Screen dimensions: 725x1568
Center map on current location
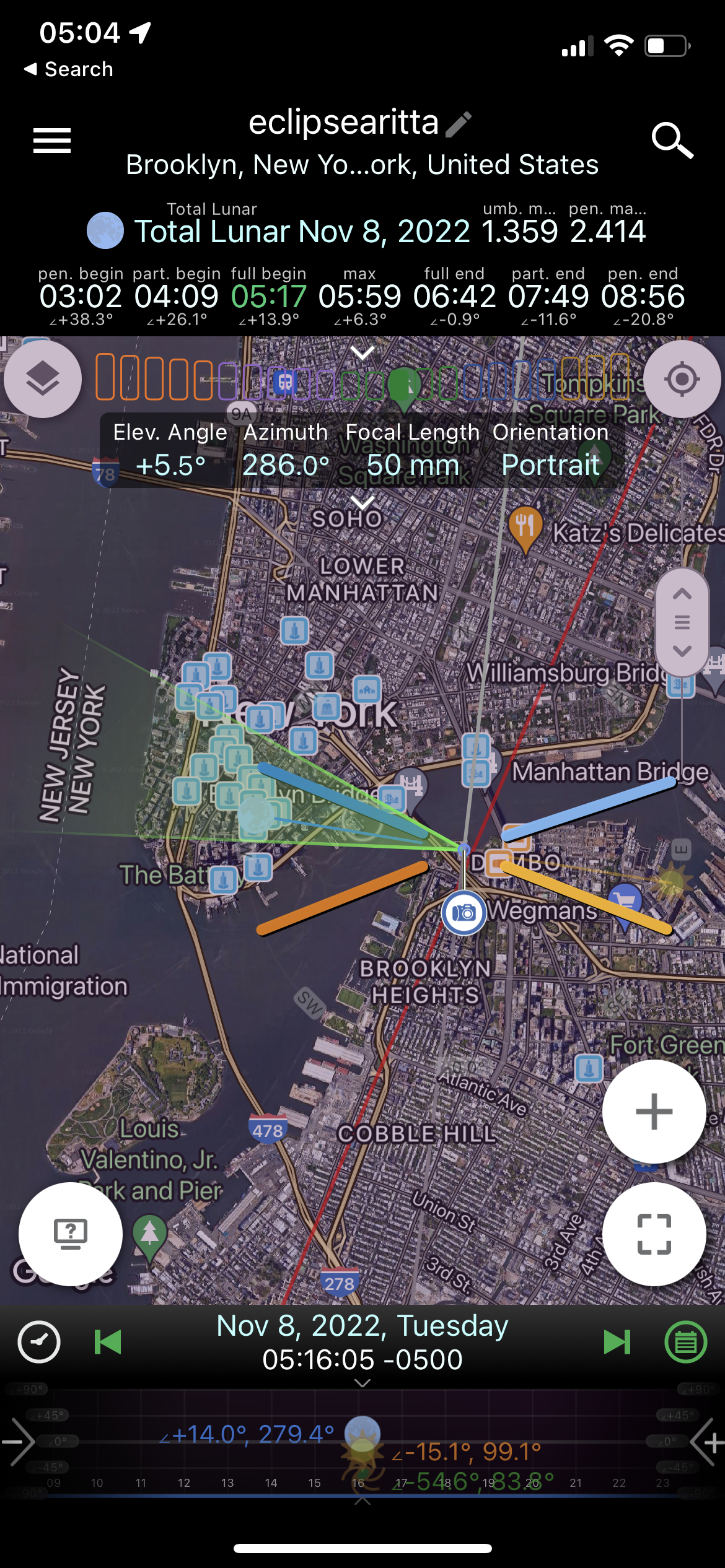point(682,378)
